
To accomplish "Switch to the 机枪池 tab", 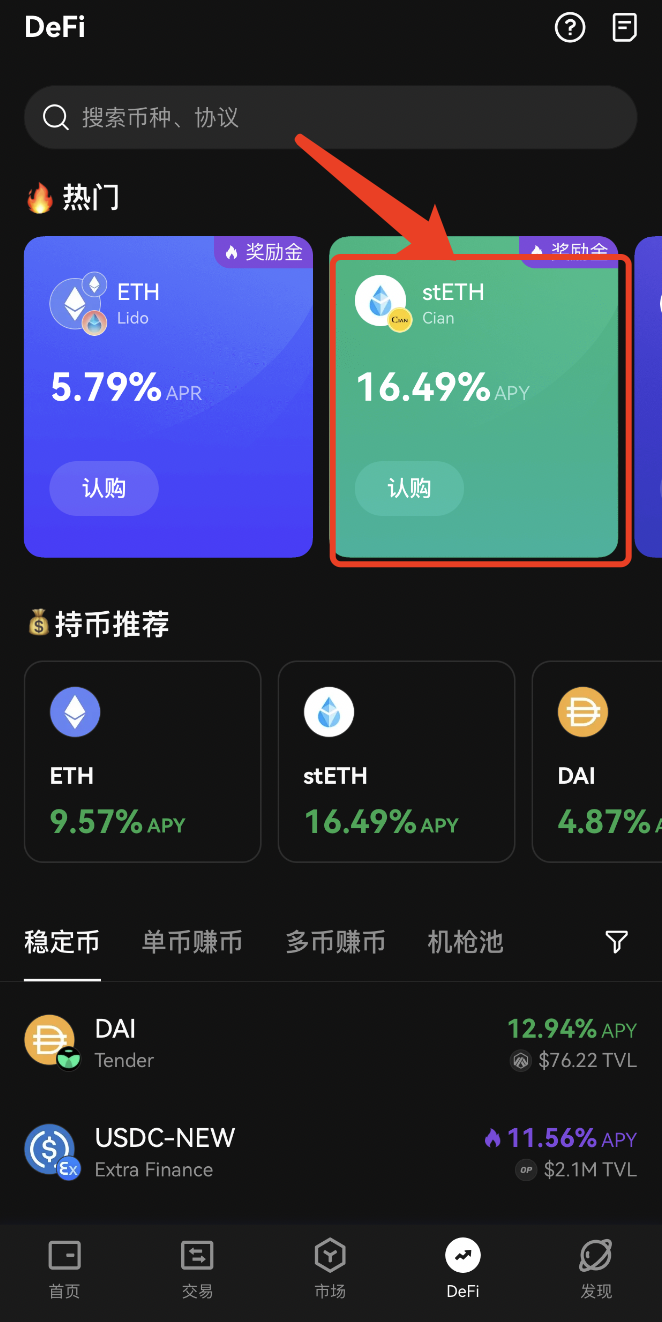I will (x=465, y=942).
